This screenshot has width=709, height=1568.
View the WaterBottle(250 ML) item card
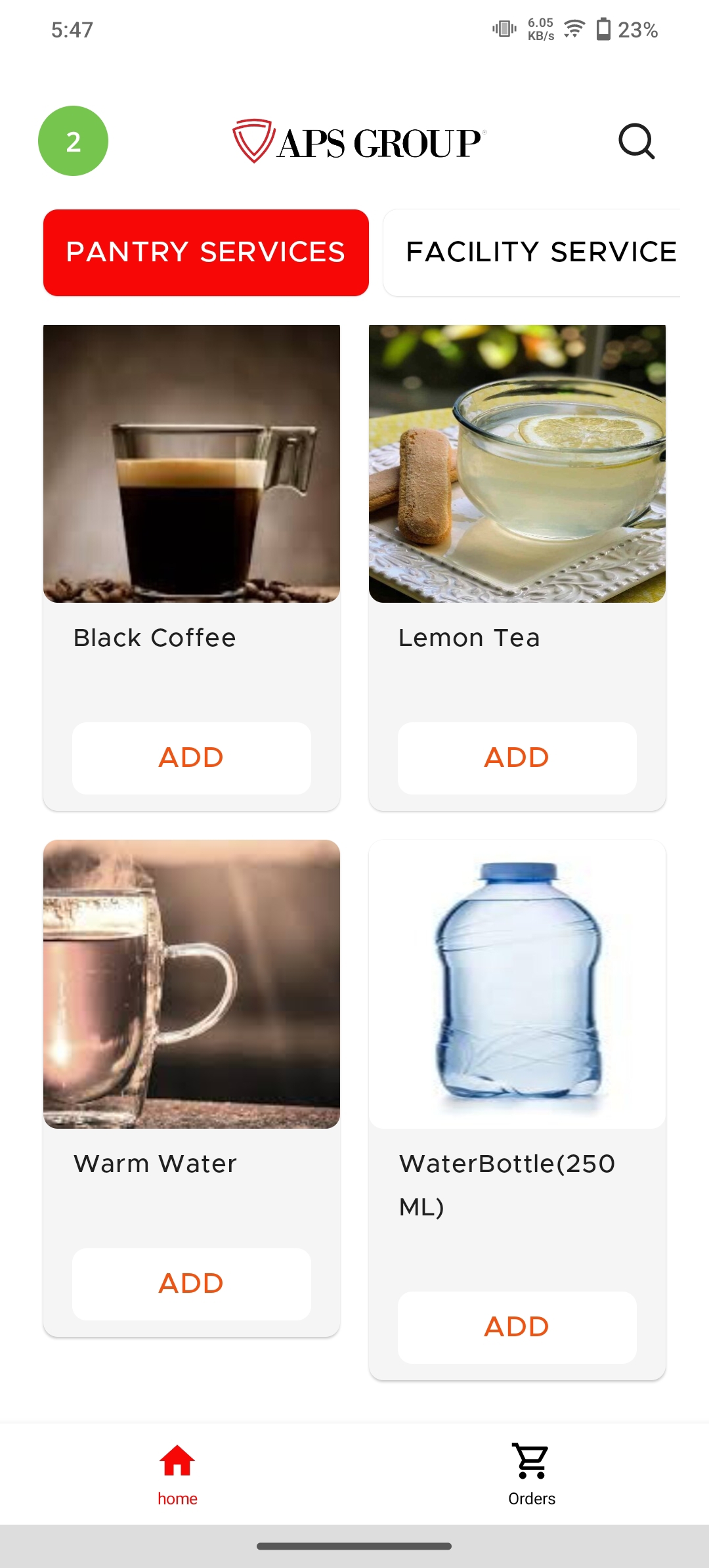(517, 985)
